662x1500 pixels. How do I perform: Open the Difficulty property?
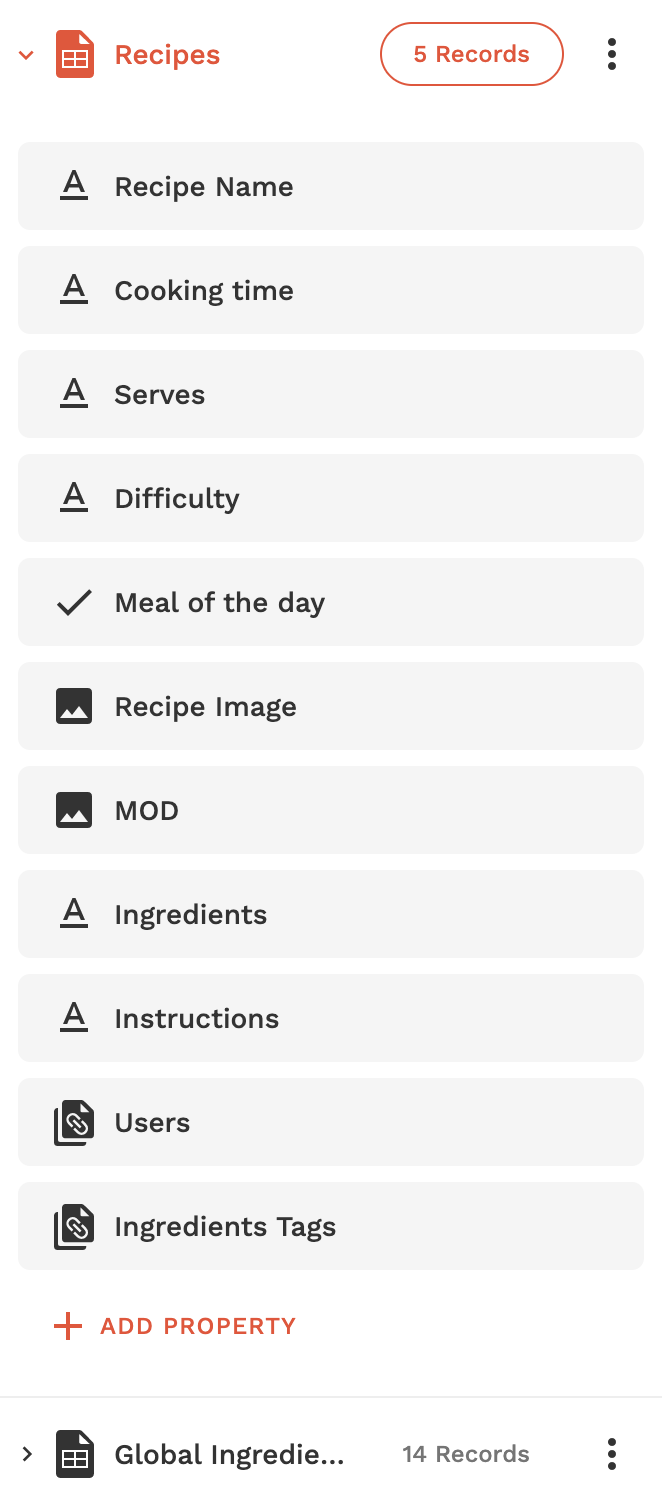(x=330, y=498)
